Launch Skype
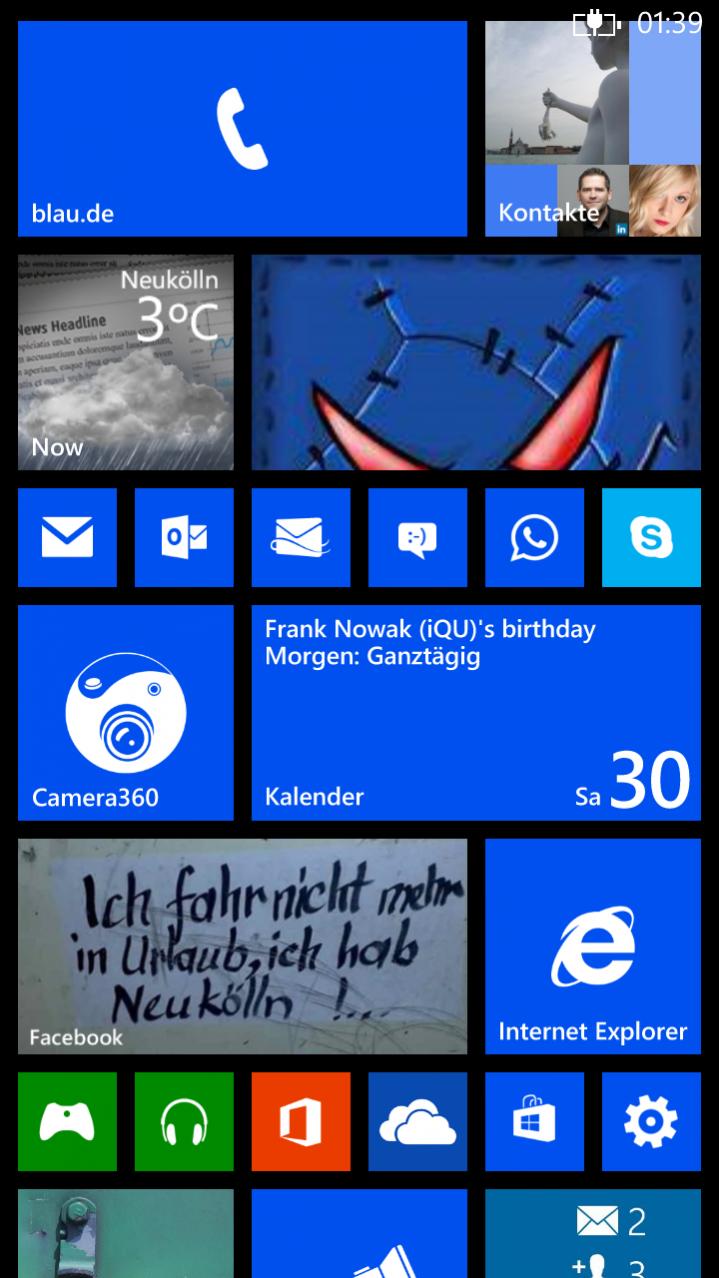The image size is (719, 1278). (x=651, y=537)
